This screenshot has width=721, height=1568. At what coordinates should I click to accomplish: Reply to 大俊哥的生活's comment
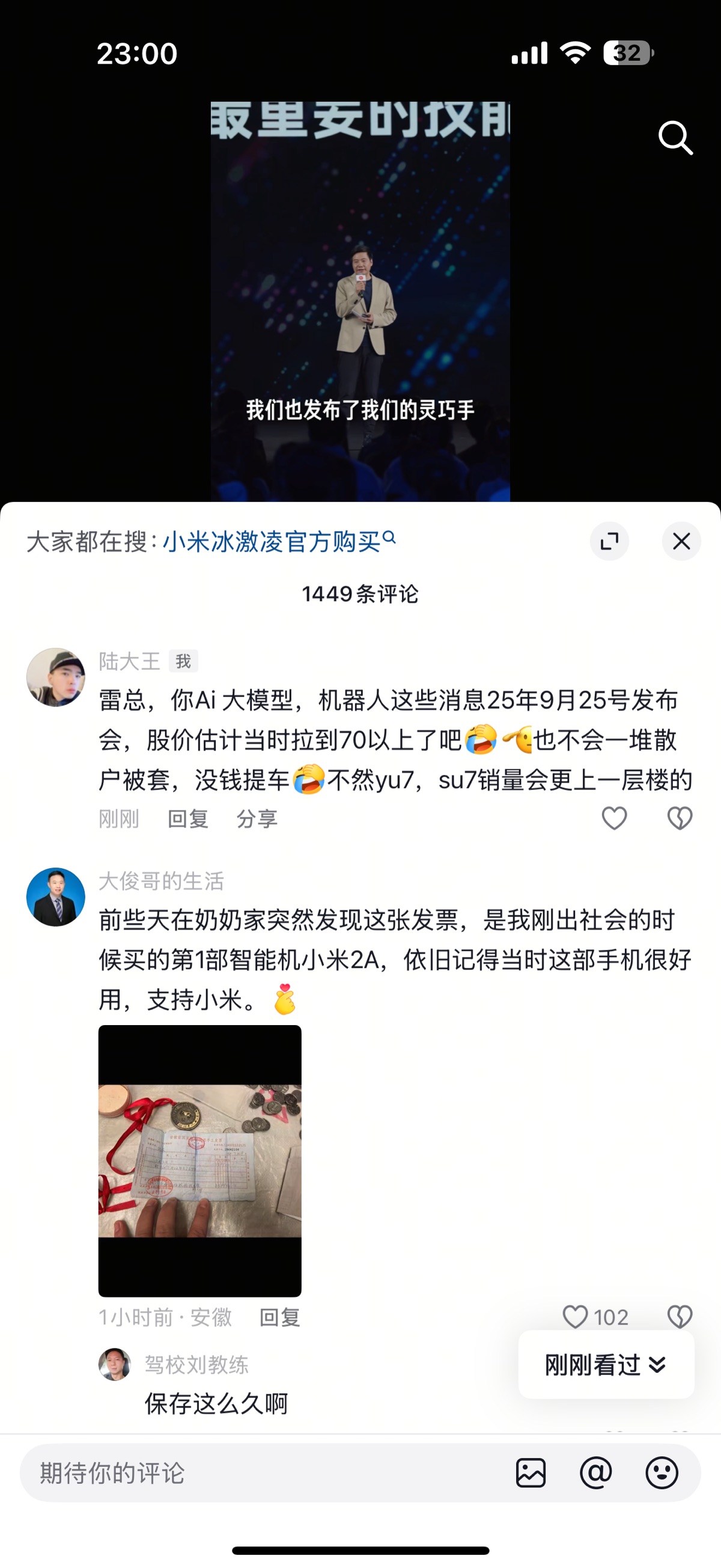point(280,1317)
